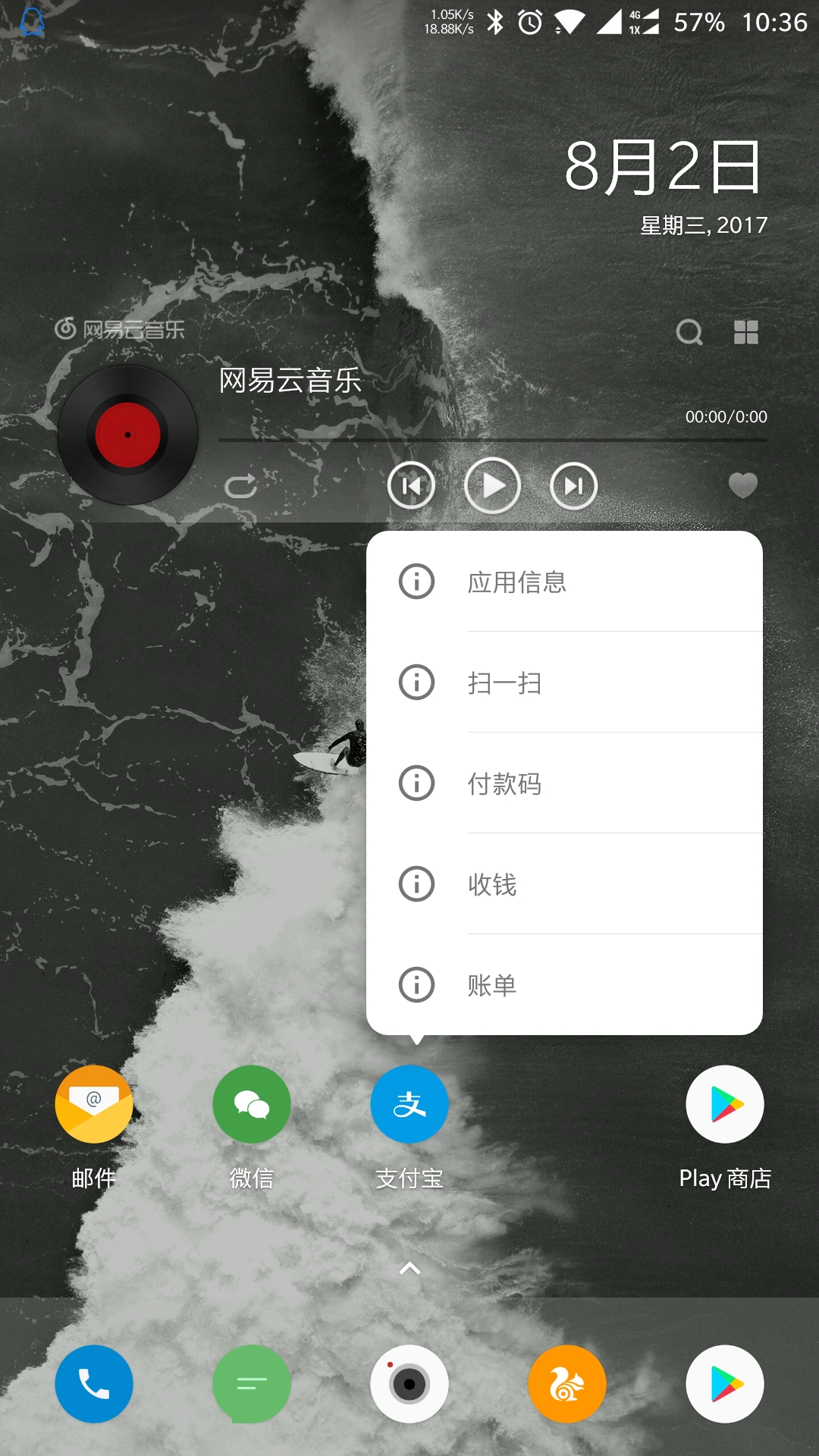Launch 支付宝 from the home screen
819x1456 pixels.
coord(409,1105)
